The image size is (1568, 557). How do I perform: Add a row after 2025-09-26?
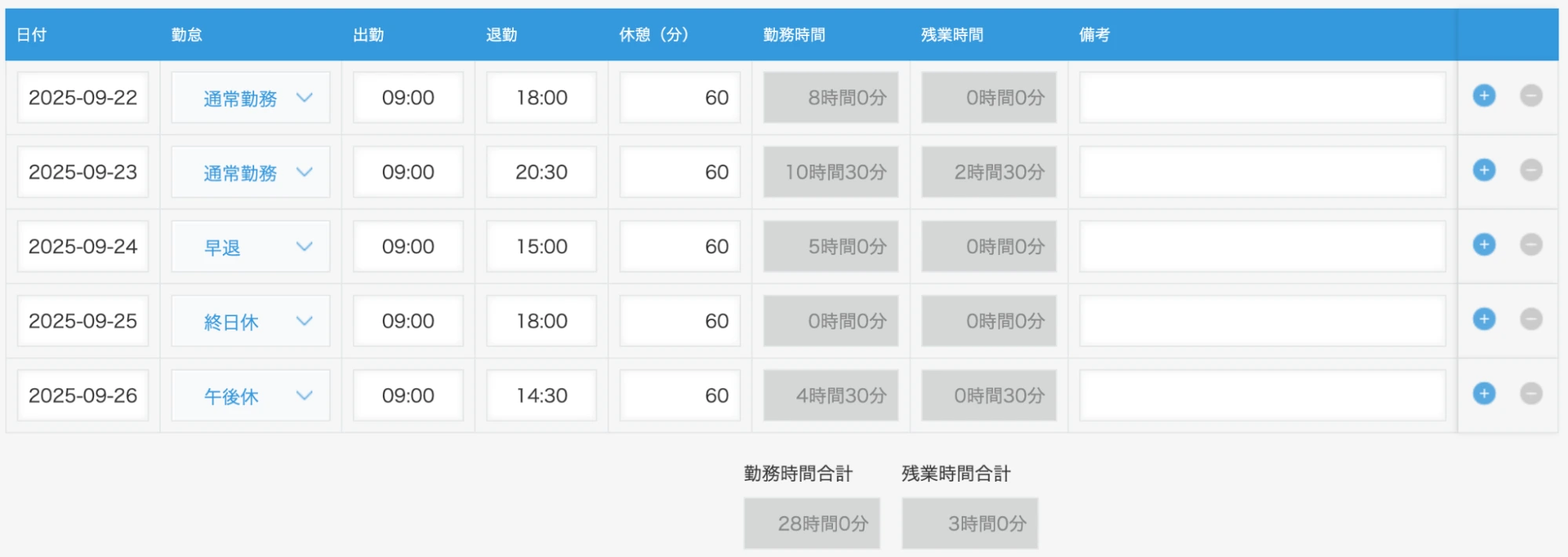(1483, 394)
